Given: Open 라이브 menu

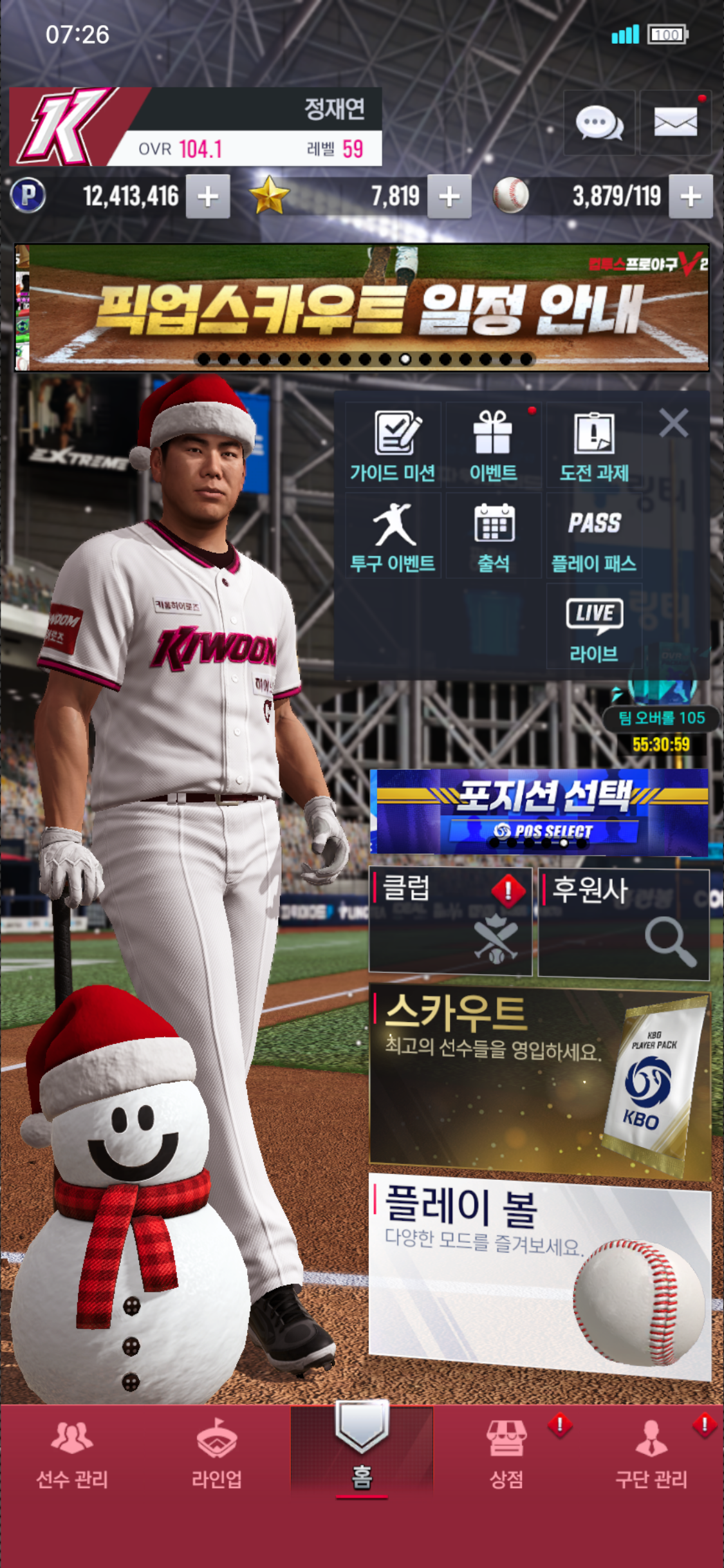Looking at the screenshot, I should (x=593, y=628).
